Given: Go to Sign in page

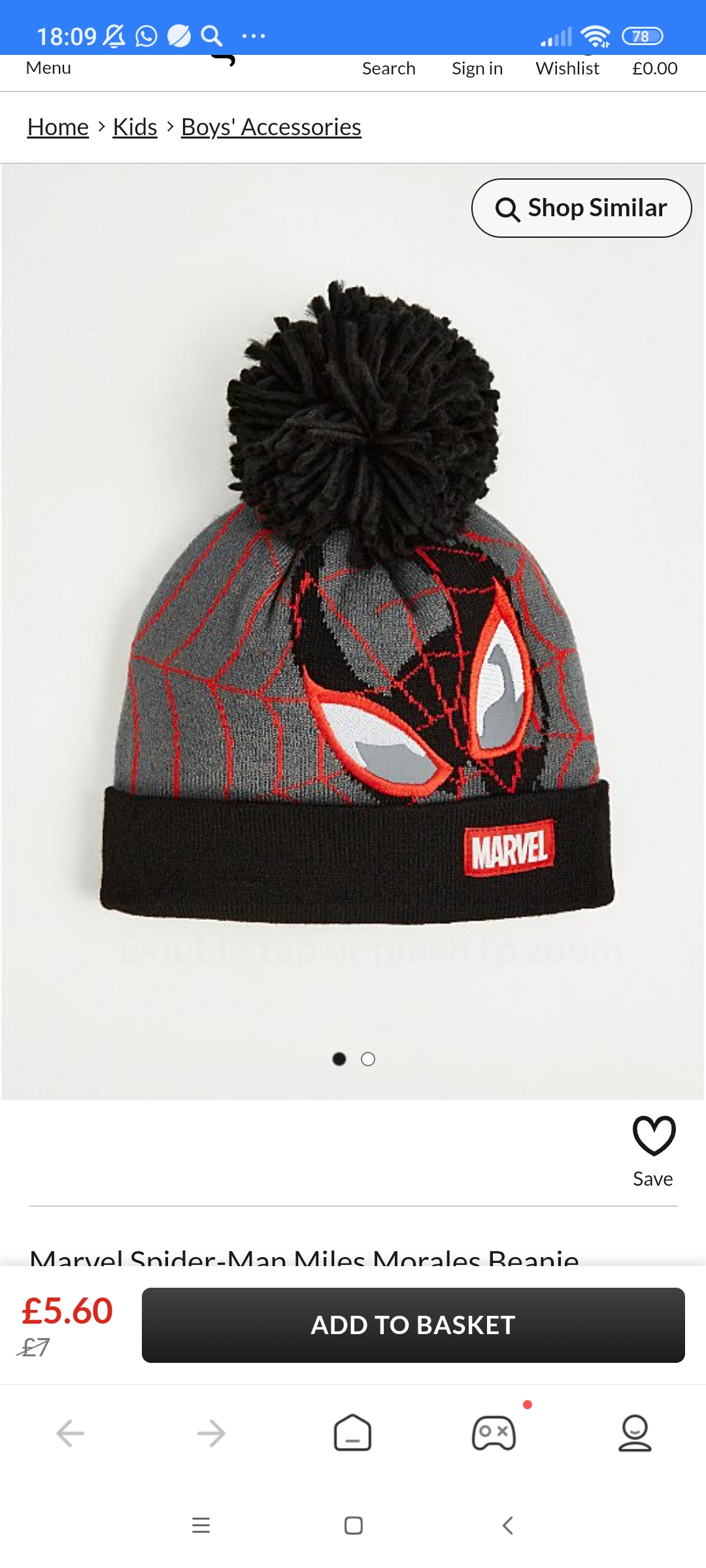Looking at the screenshot, I should click(x=477, y=68).
